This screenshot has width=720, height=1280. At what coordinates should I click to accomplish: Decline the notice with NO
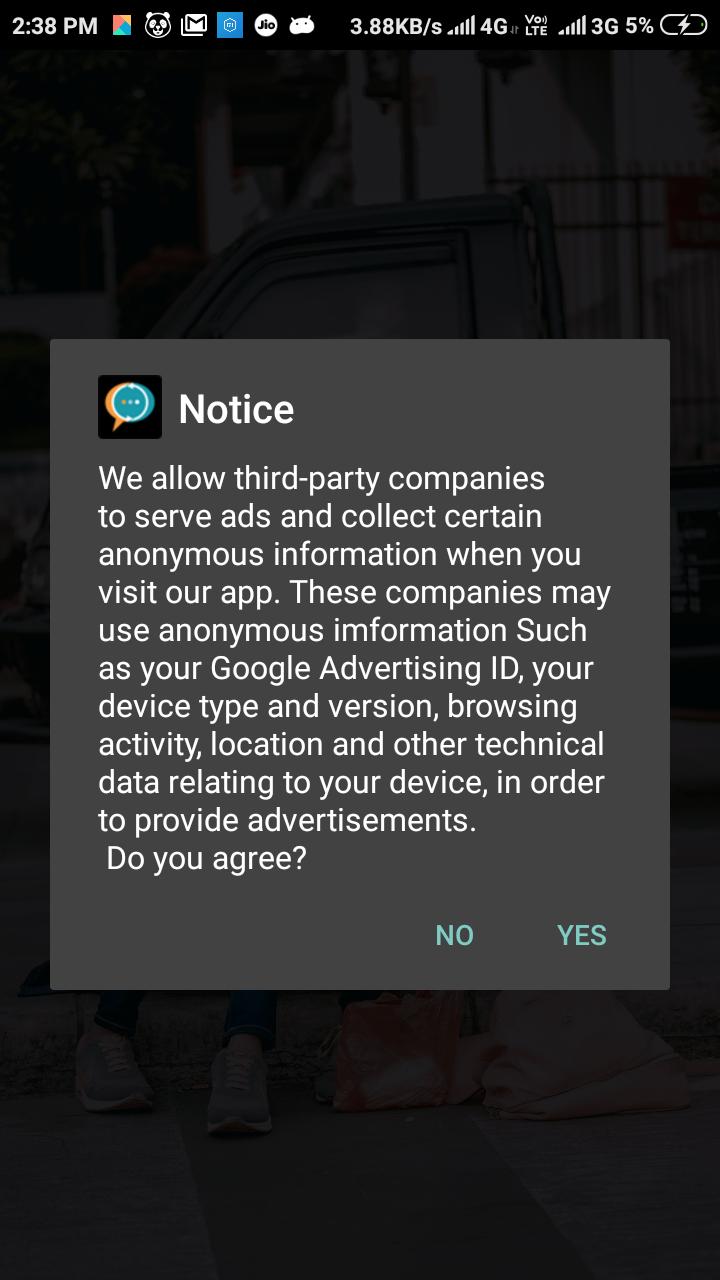tap(454, 935)
